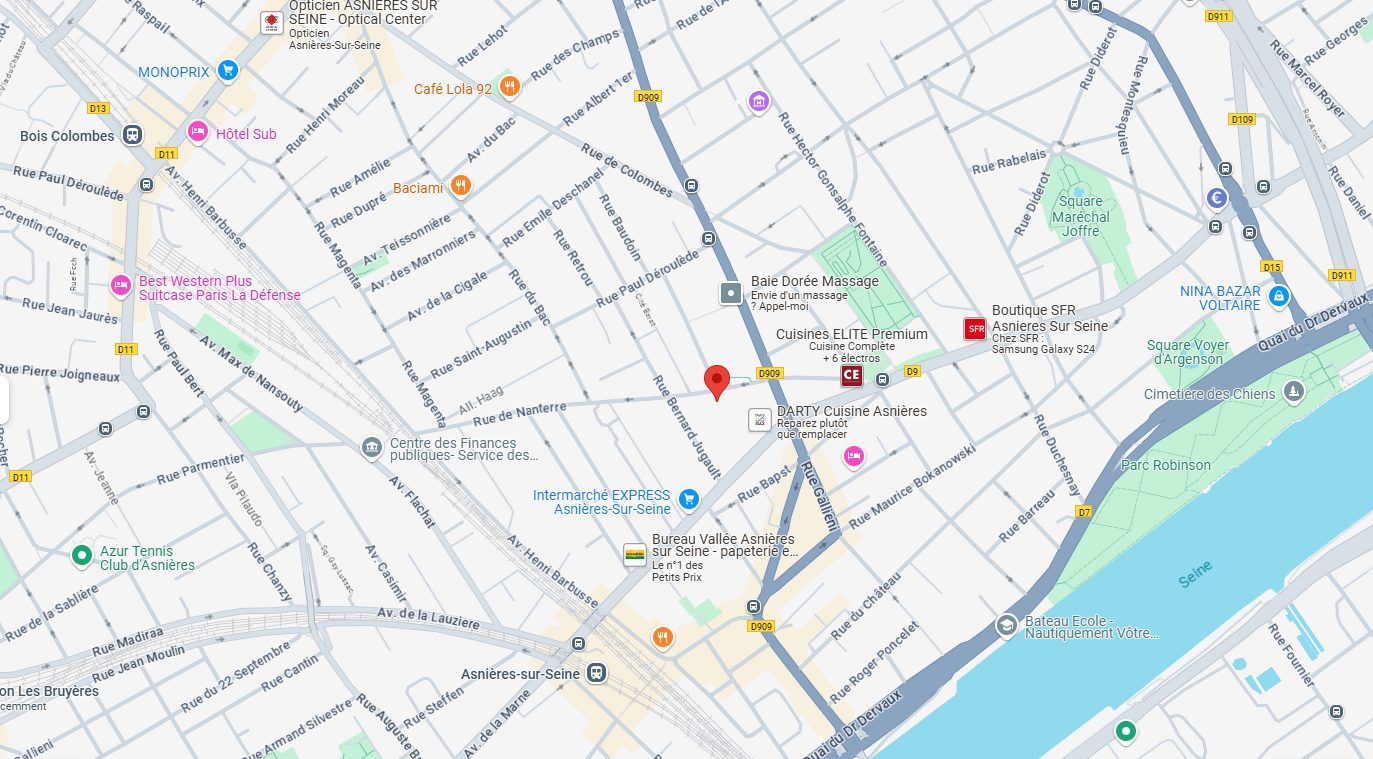Select Boutique SFR Asnieres Sur Seine marker
The height and width of the screenshot is (759, 1373).
point(975,328)
